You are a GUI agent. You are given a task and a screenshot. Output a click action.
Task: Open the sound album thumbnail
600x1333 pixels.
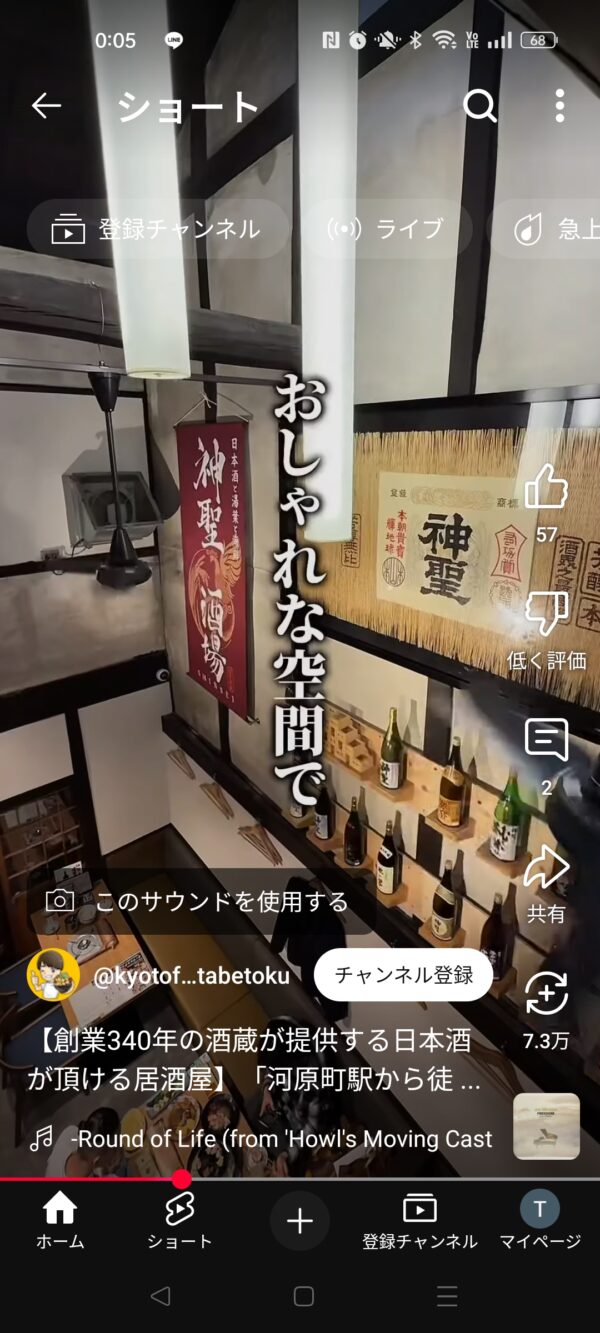[546, 1126]
